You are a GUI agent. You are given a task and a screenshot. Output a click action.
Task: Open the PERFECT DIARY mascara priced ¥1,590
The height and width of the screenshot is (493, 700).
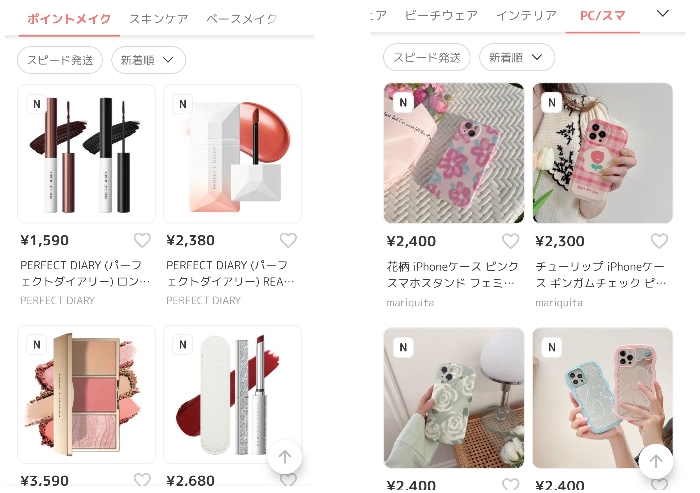(86, 153)
